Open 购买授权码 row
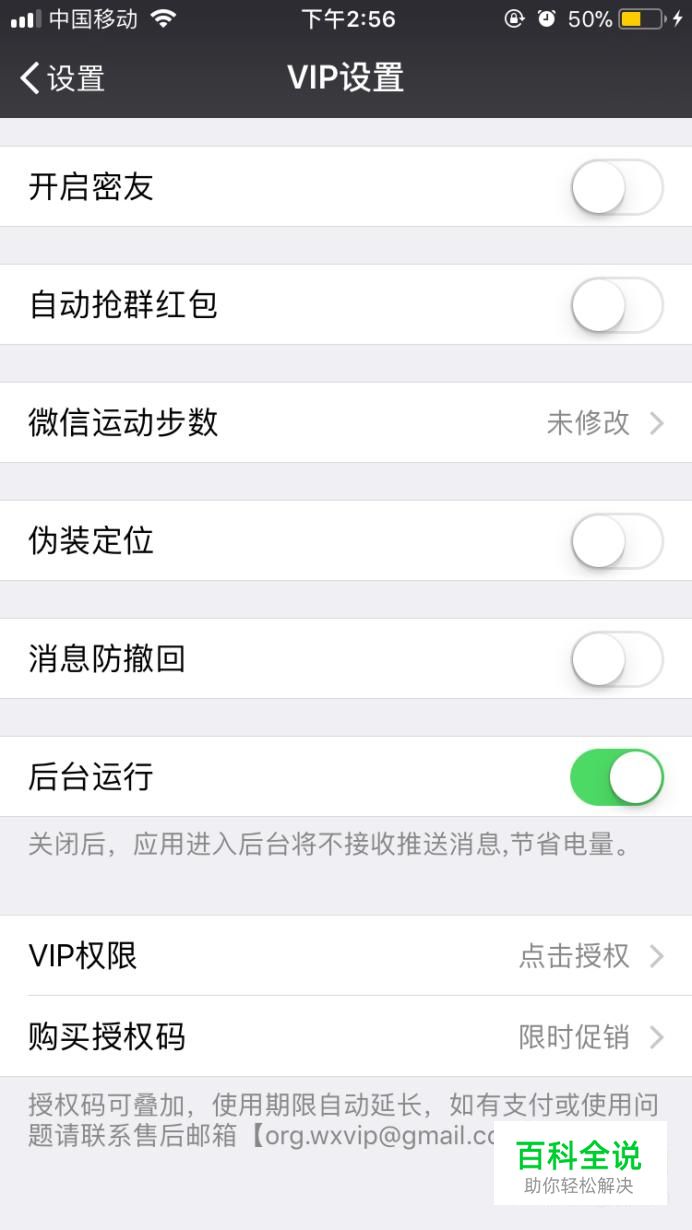692x1230 pixels. click(x=346, y=1037)
